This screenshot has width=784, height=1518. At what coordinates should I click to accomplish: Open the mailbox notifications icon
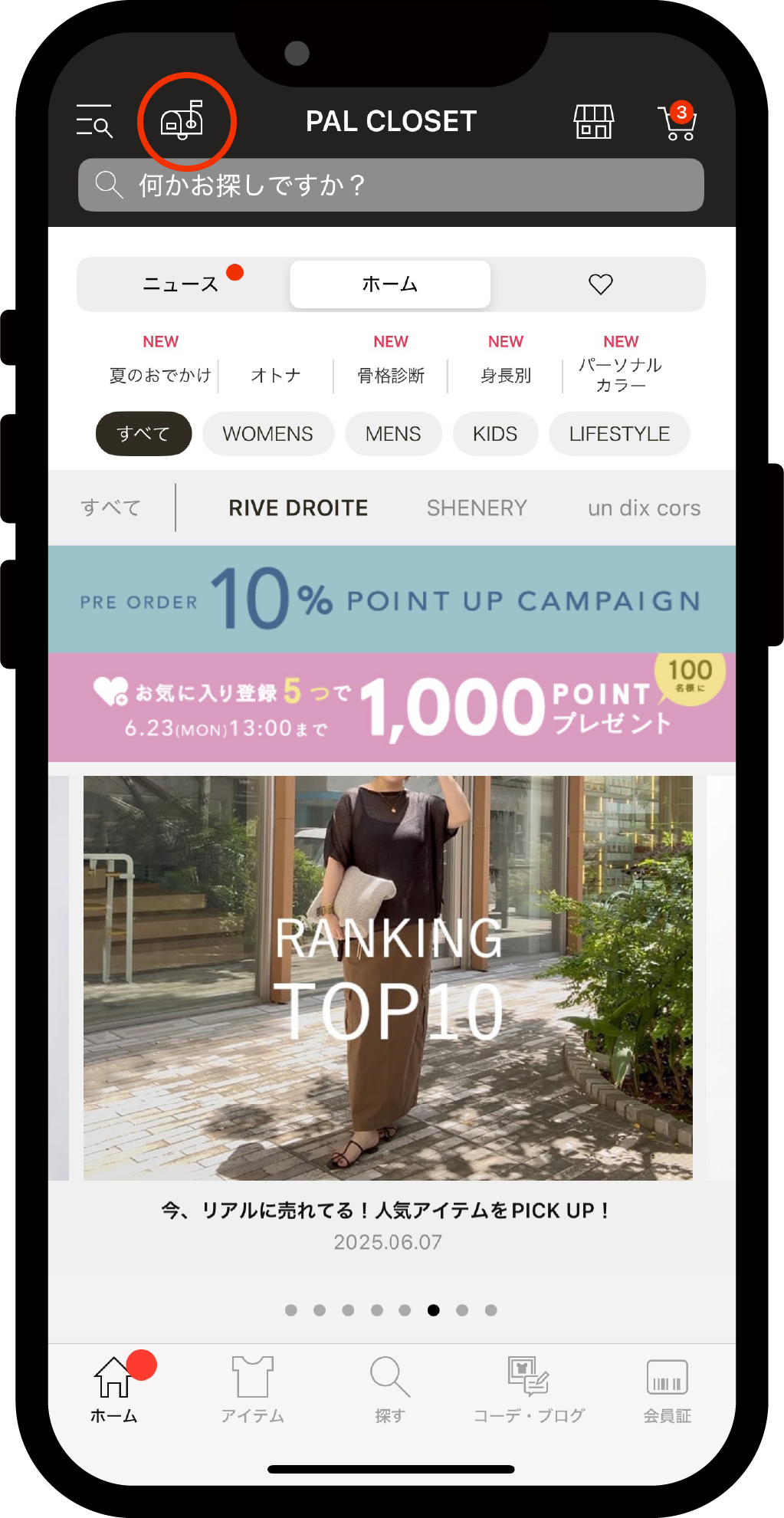coord(182,121)
